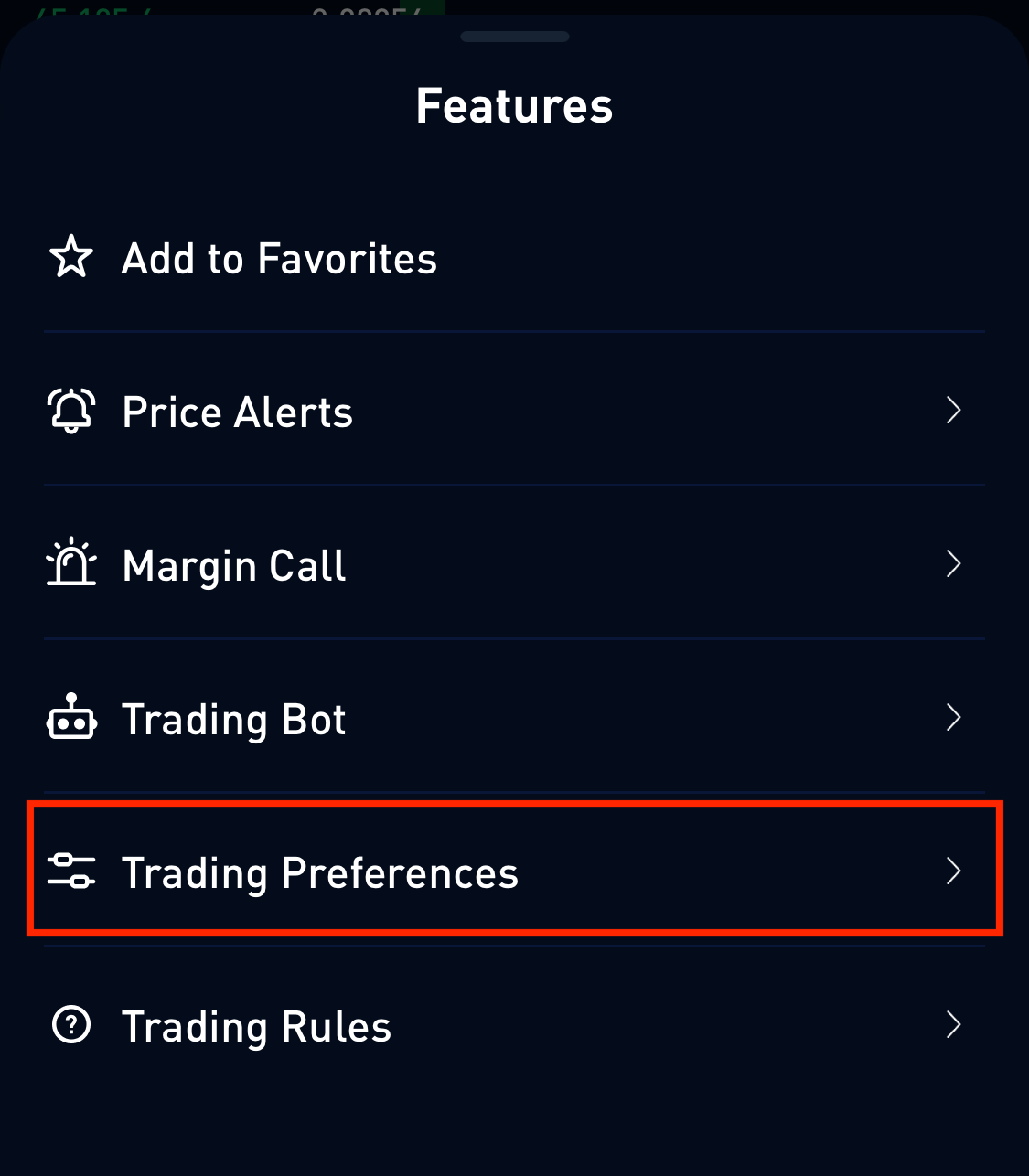Tap the robot icon for Trading Bot
The image size is (1029, 1176).
(x=71, y=719)
